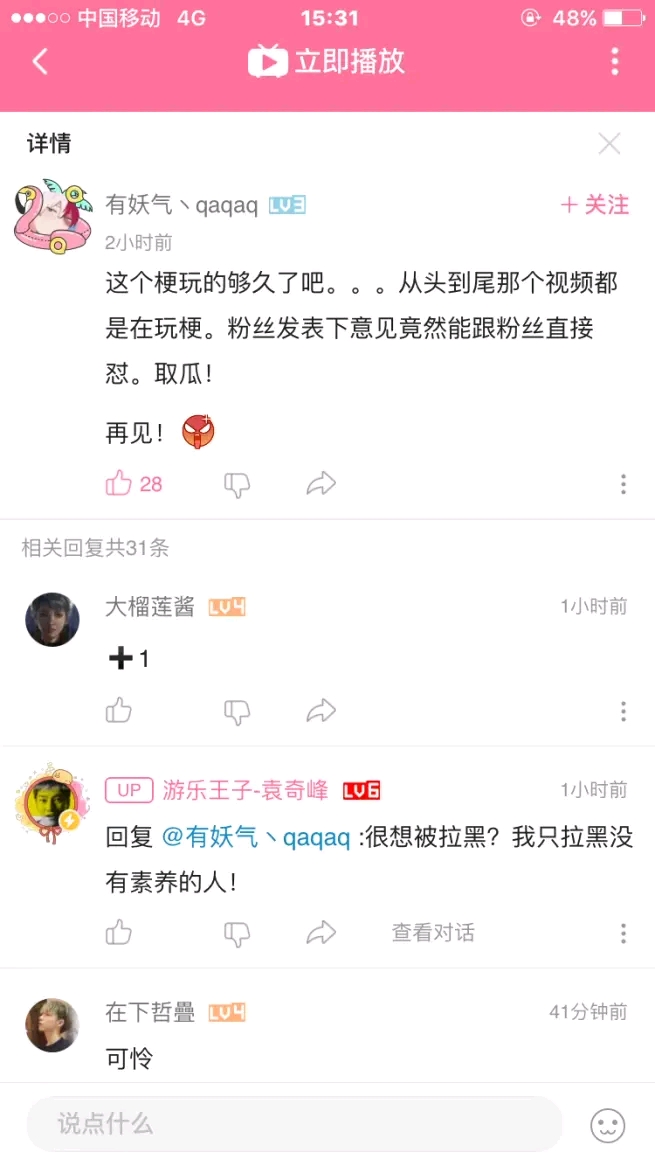Open the emoji picker smiley icon
This screenshot has width=655, height=1166.
[x=607, y=1125]
